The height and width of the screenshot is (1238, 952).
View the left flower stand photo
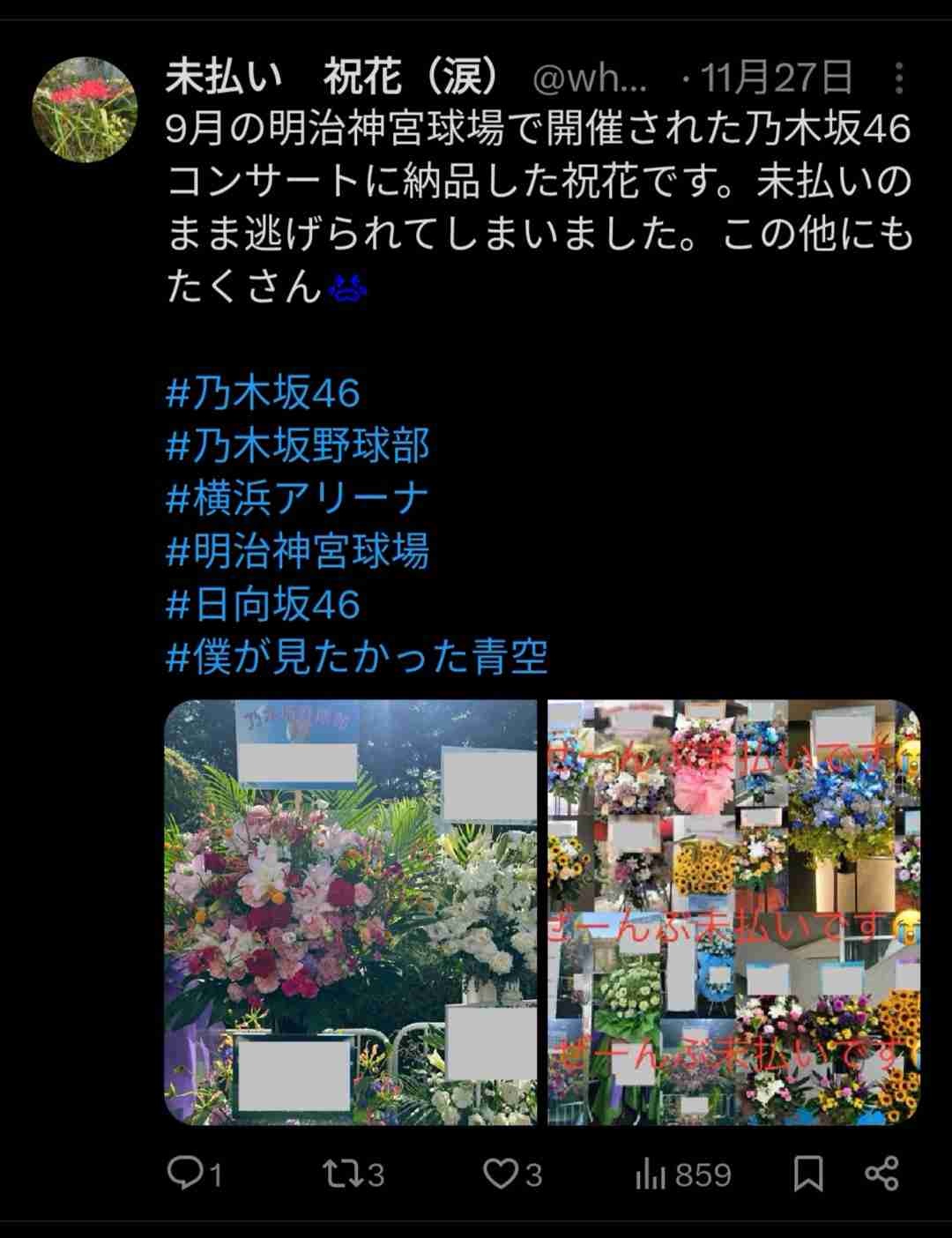351,913
